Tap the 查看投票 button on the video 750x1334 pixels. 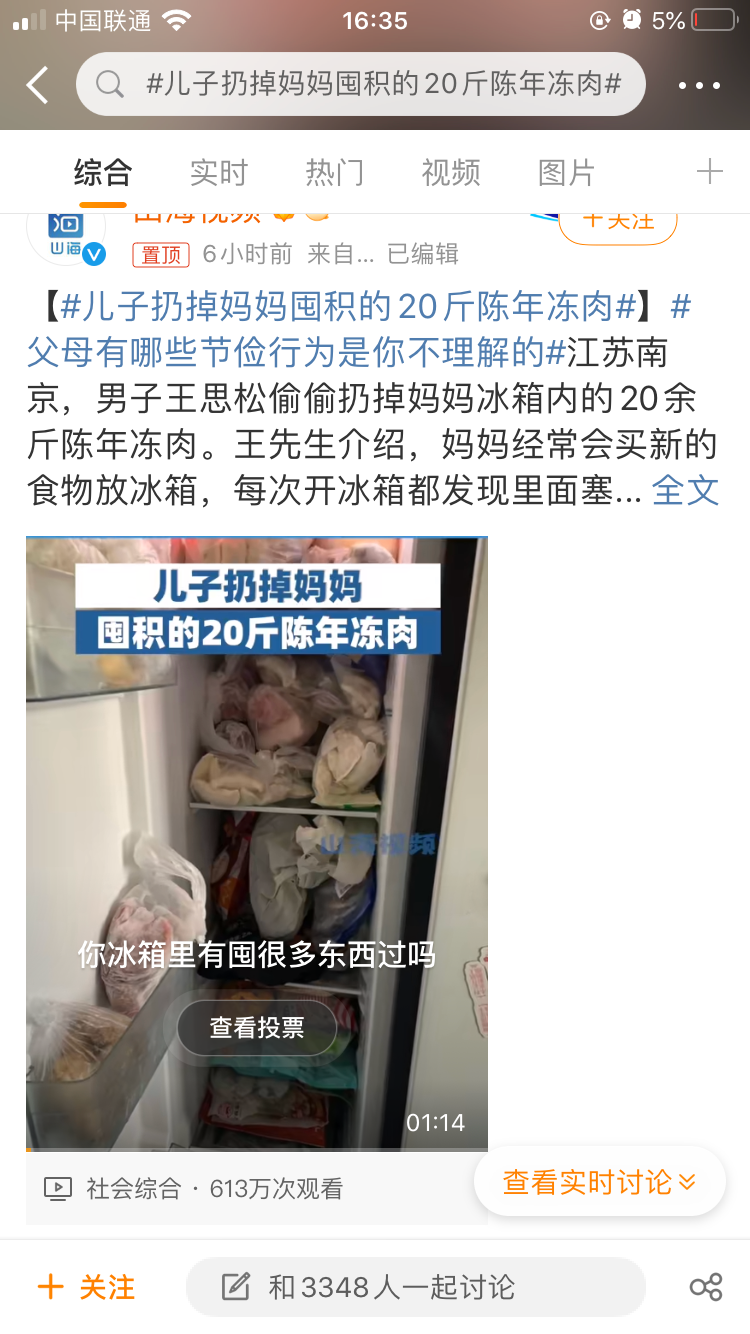pos(257,1027)
